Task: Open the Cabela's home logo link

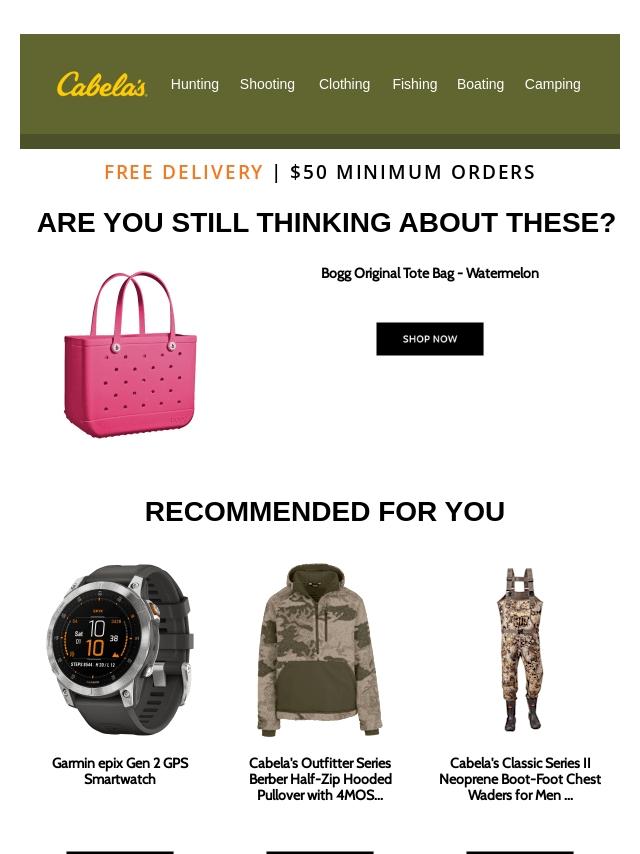Action: pos(102,85)
